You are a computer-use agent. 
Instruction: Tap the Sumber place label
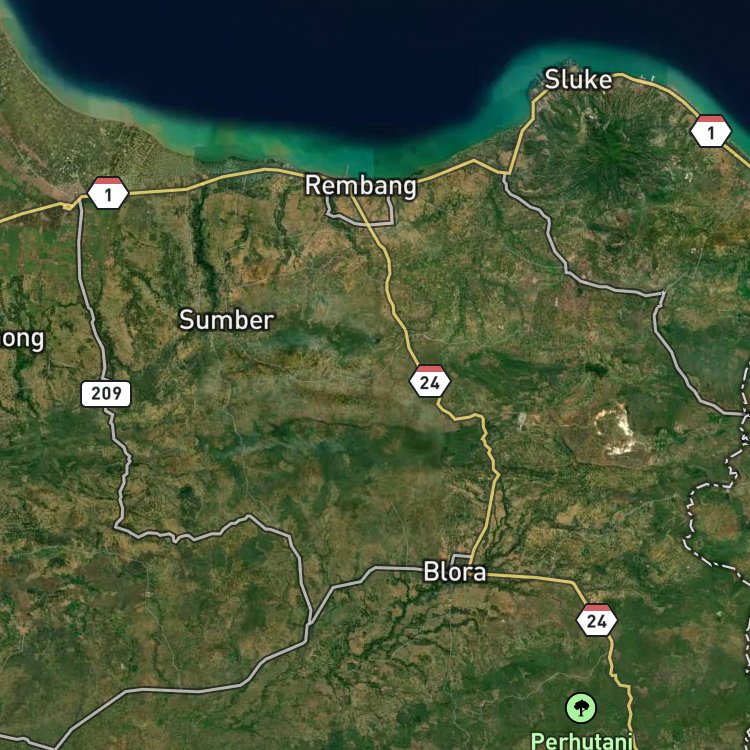227,320
